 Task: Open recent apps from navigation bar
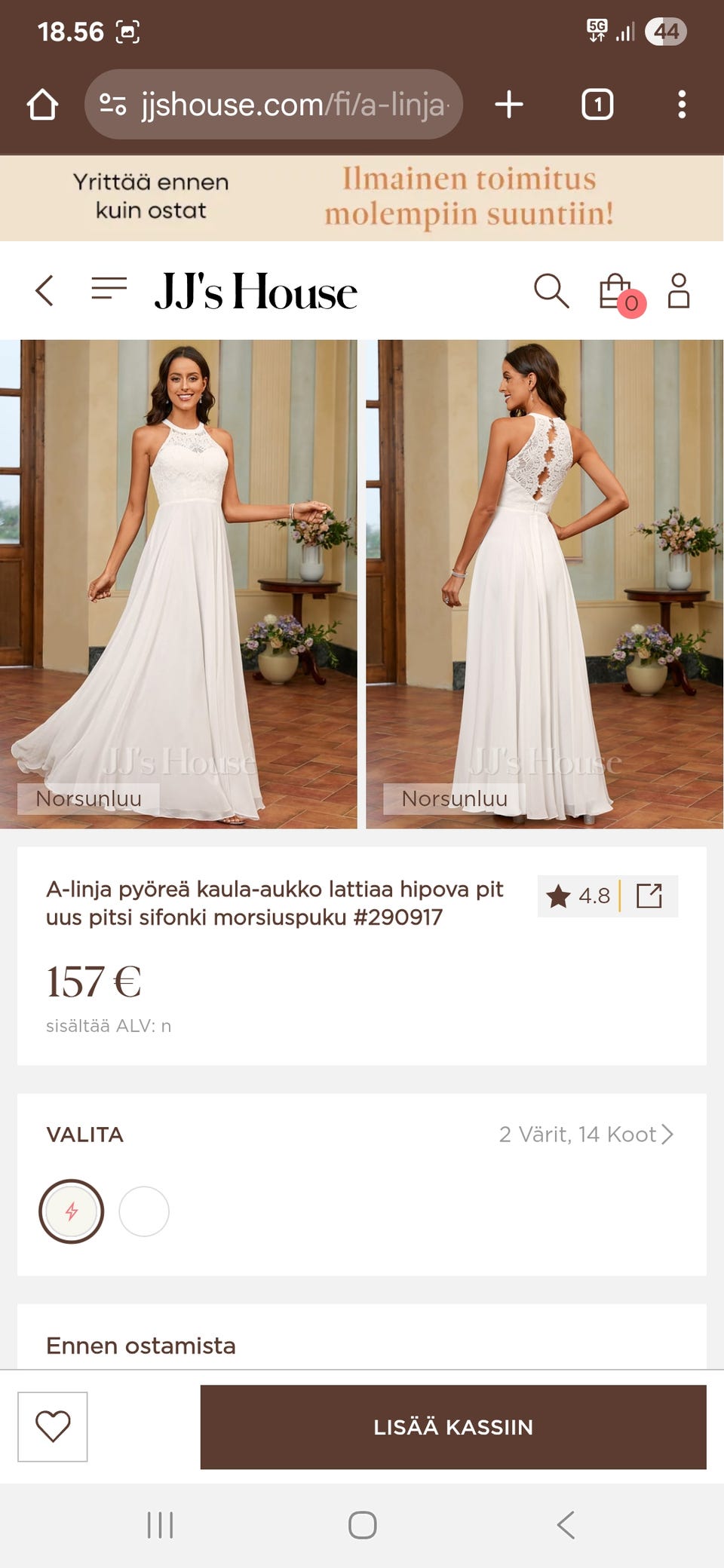coord(160,1525)
